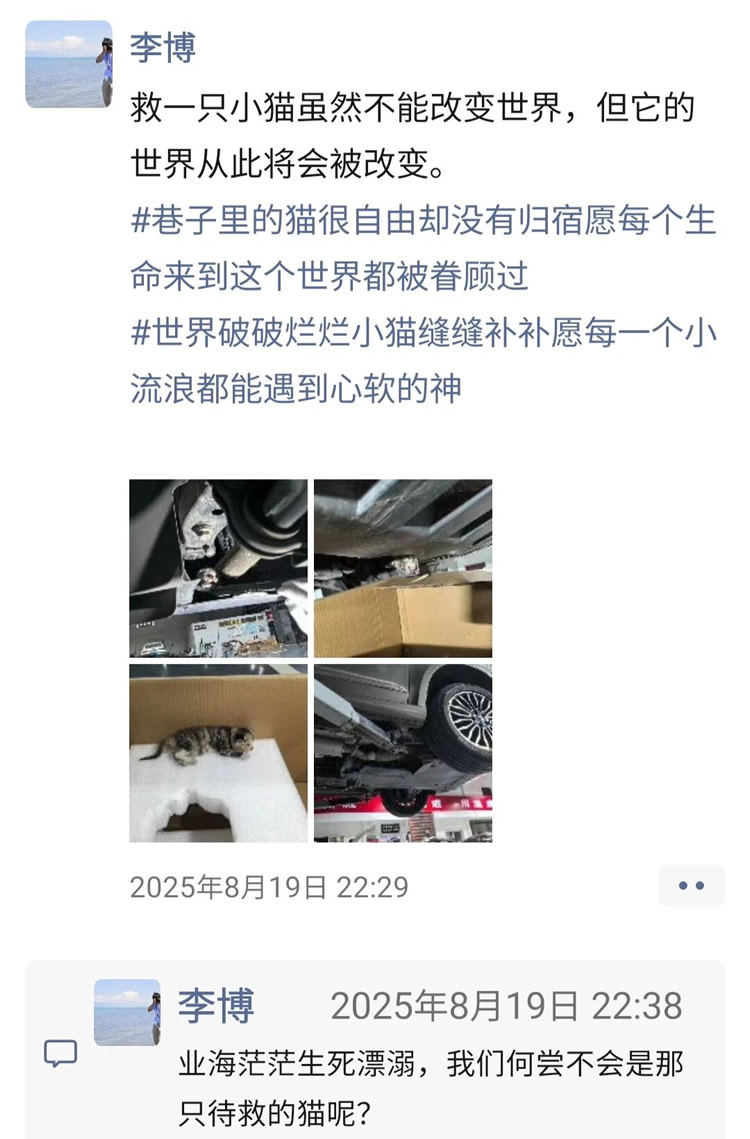This screenshot has width=750, height=1139.
Task: Enlarge the photo of the kitten lying on white foam
Action: tap(218, 753)
